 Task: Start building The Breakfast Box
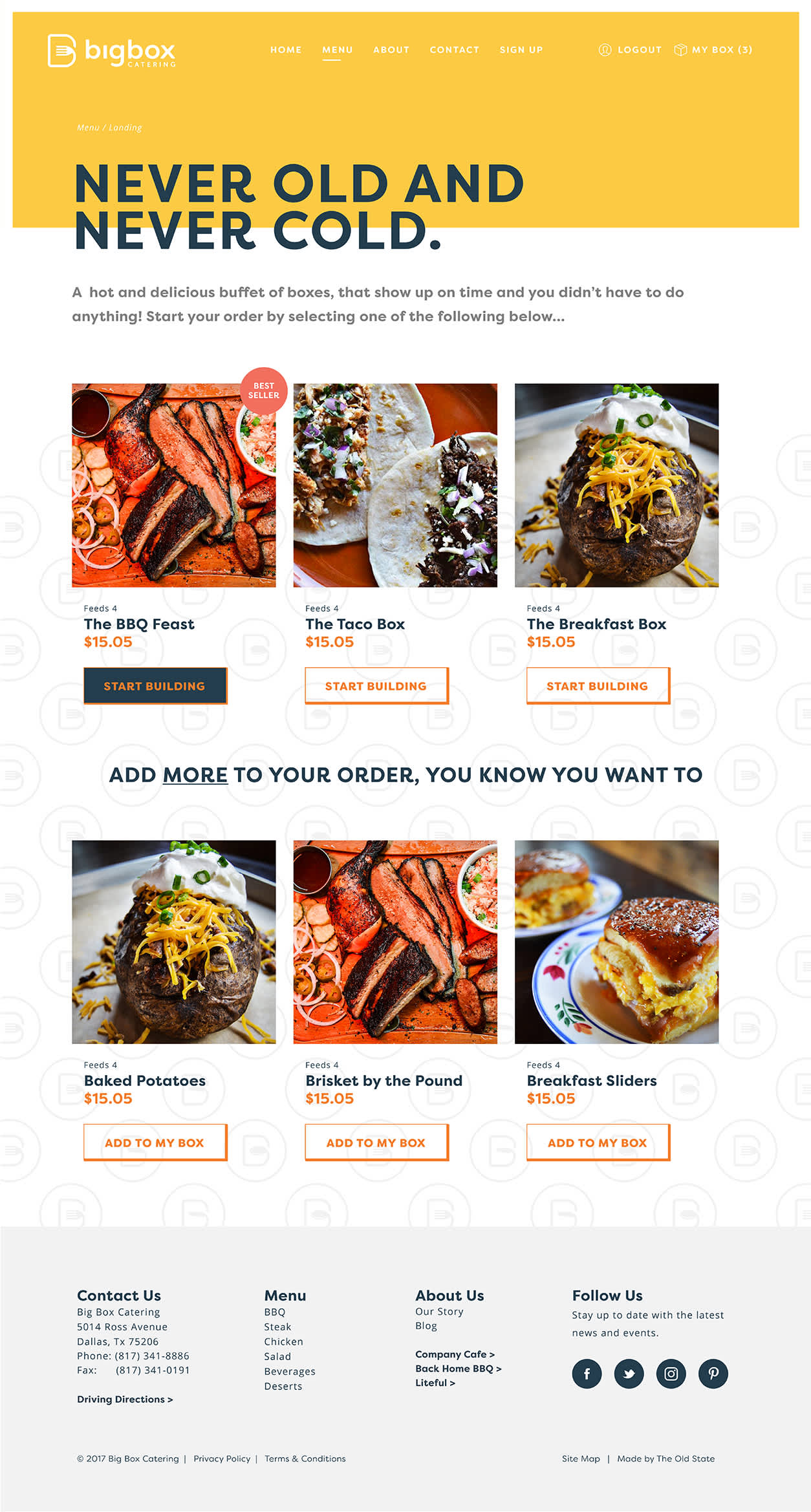597,685
